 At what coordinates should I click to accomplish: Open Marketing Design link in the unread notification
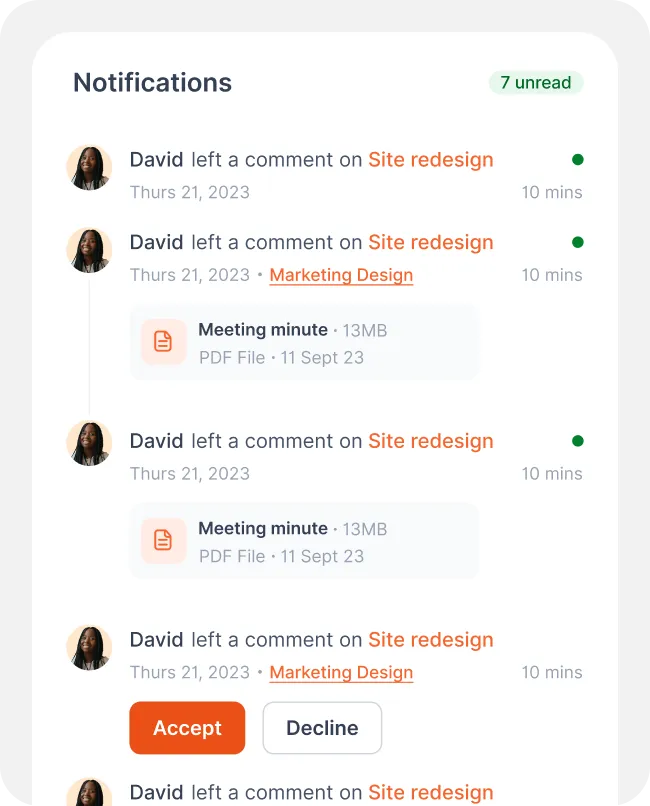point(341,275)
